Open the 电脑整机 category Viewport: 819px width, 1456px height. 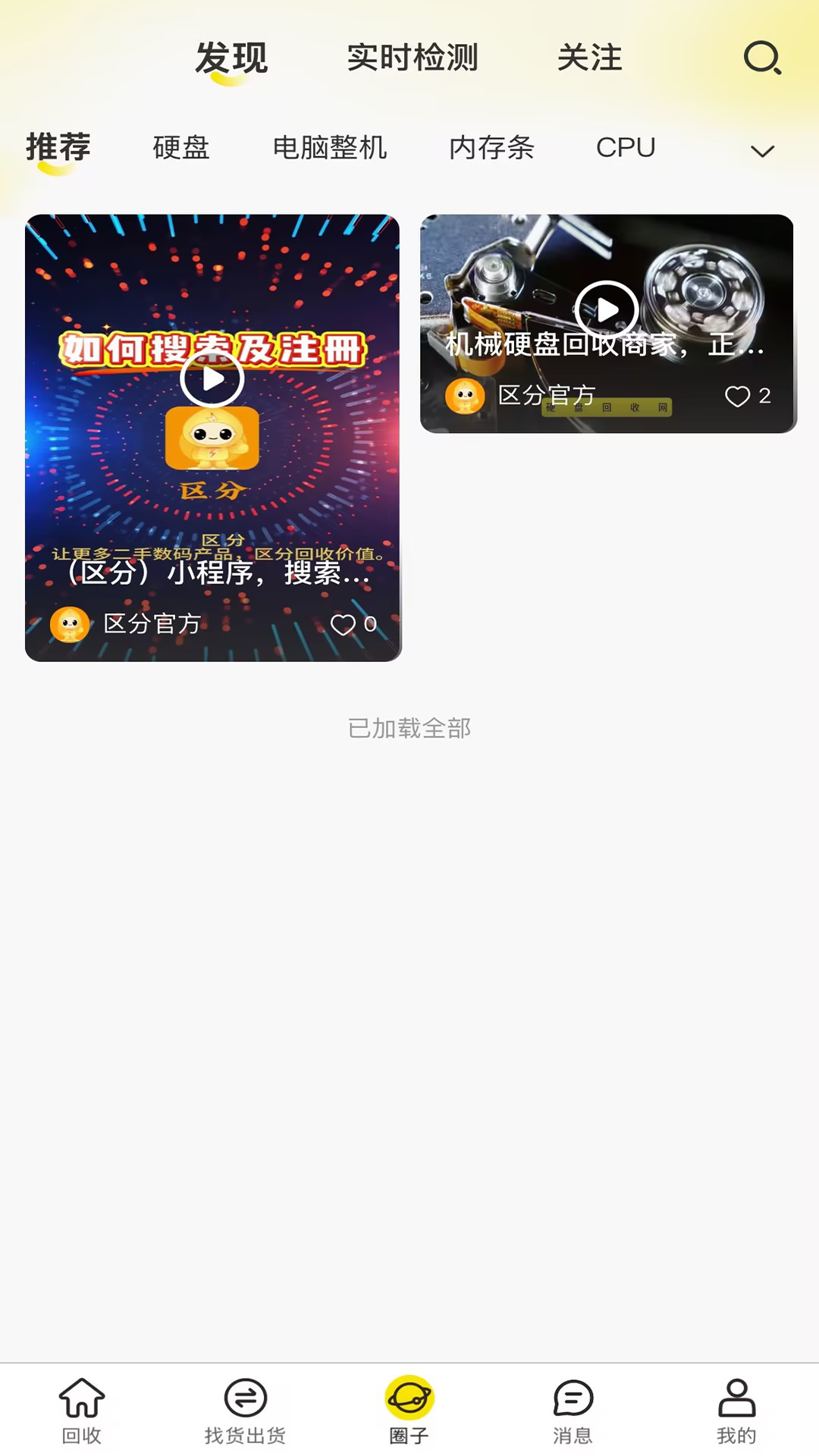click(x=330, y=148)
